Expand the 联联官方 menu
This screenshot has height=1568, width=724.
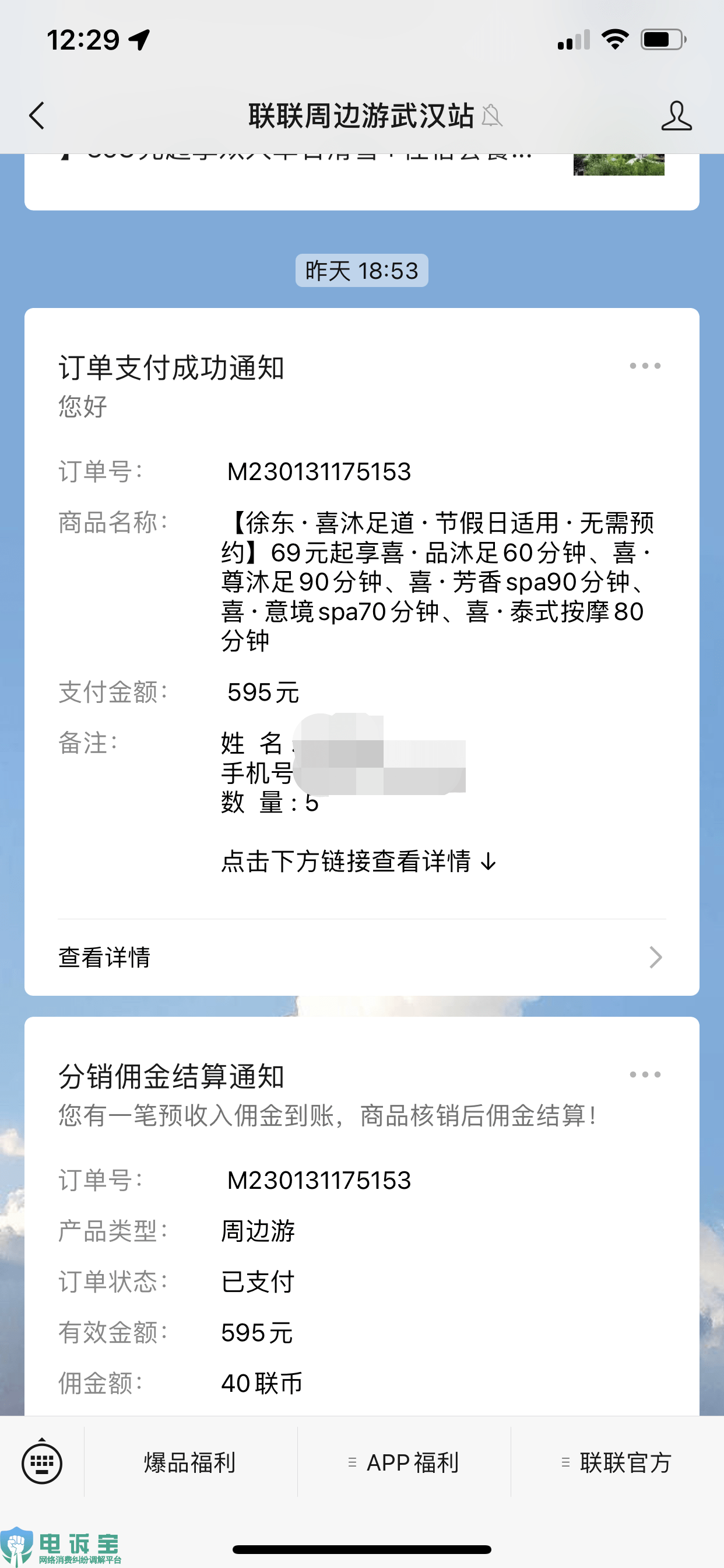tap(617, 1462)
